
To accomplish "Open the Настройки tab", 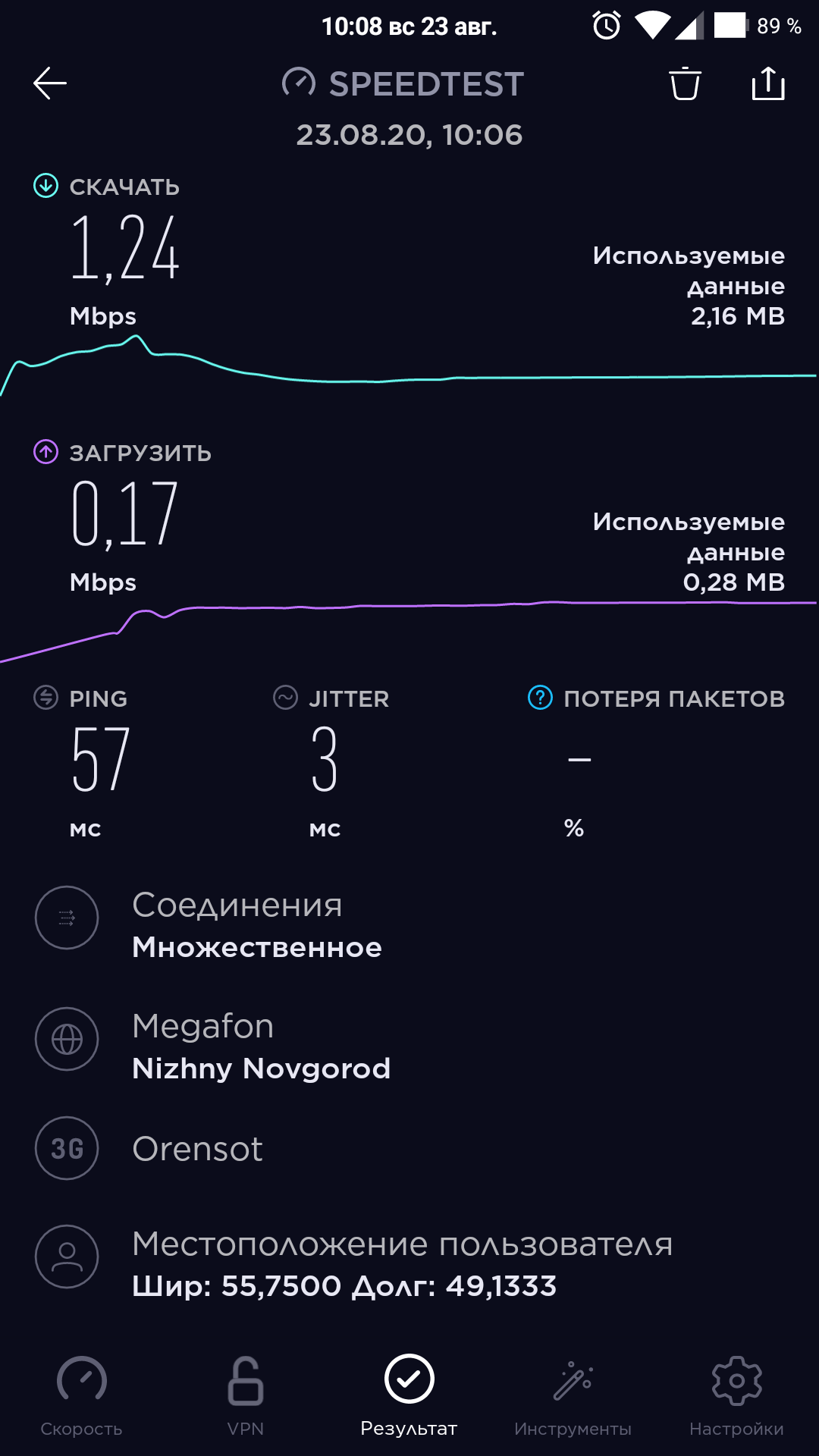I will (x=736, y=1397).
